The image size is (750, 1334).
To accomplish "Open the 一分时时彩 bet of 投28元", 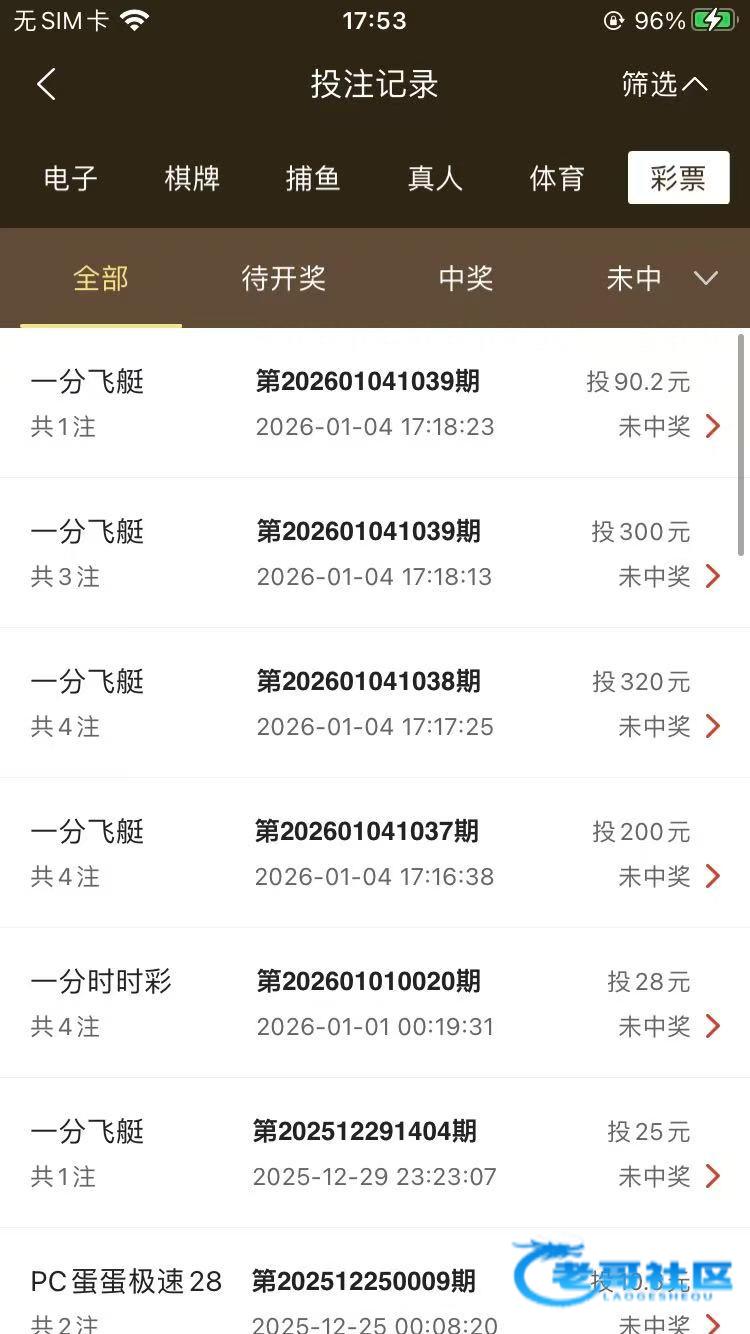I will click(x=375, y=1004).
